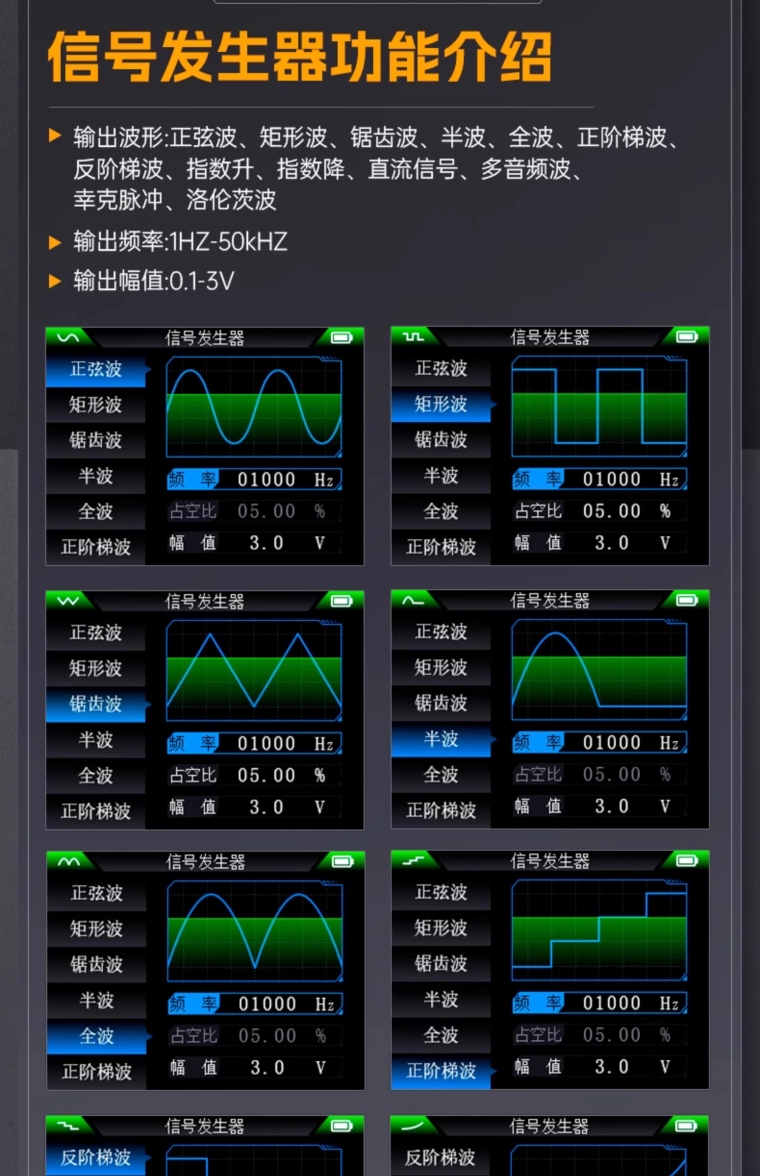Click the 幅值 label on the square wave screen

coord(540,543)
